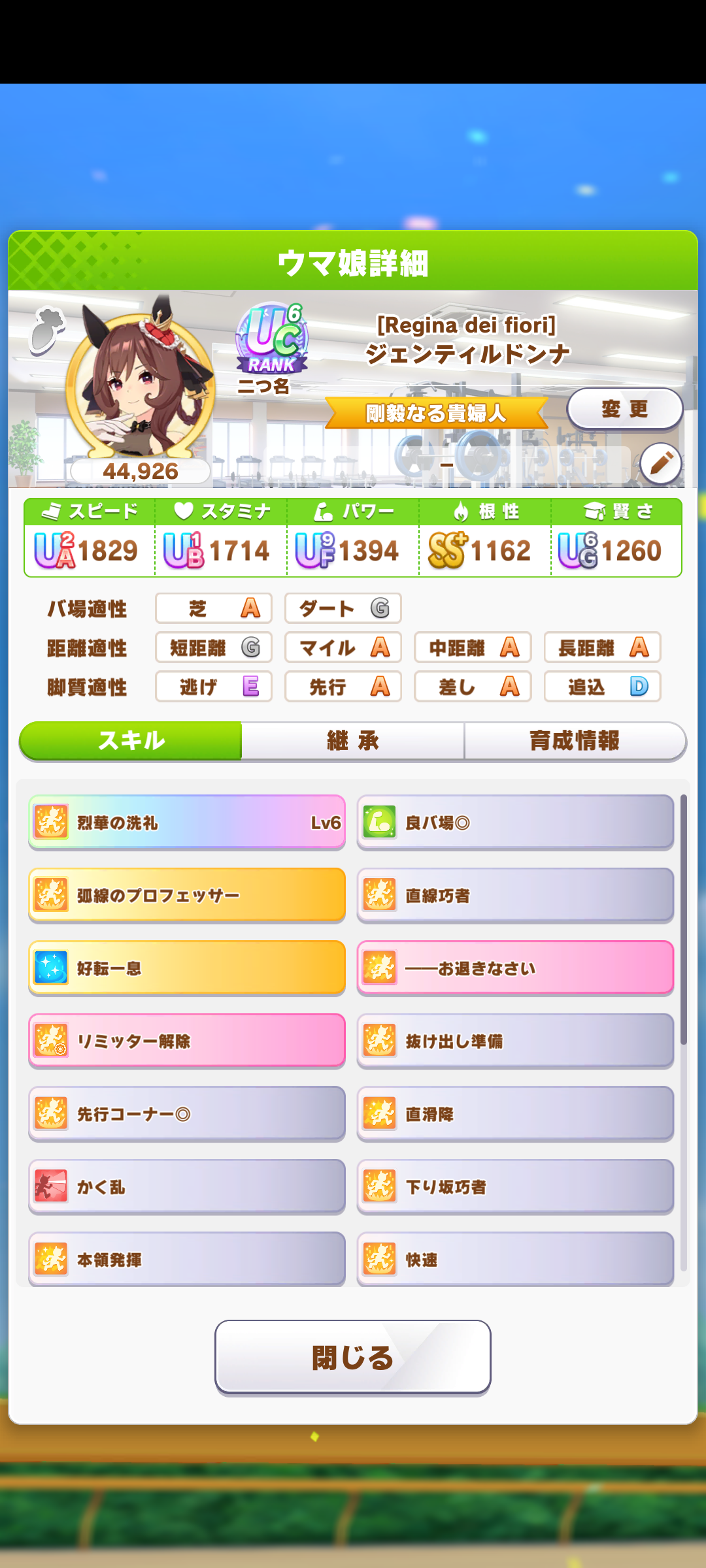Screen dimensions: 706x1568
Task: View the 抜け出し準備 skill
Action: tap(515, 1041)
